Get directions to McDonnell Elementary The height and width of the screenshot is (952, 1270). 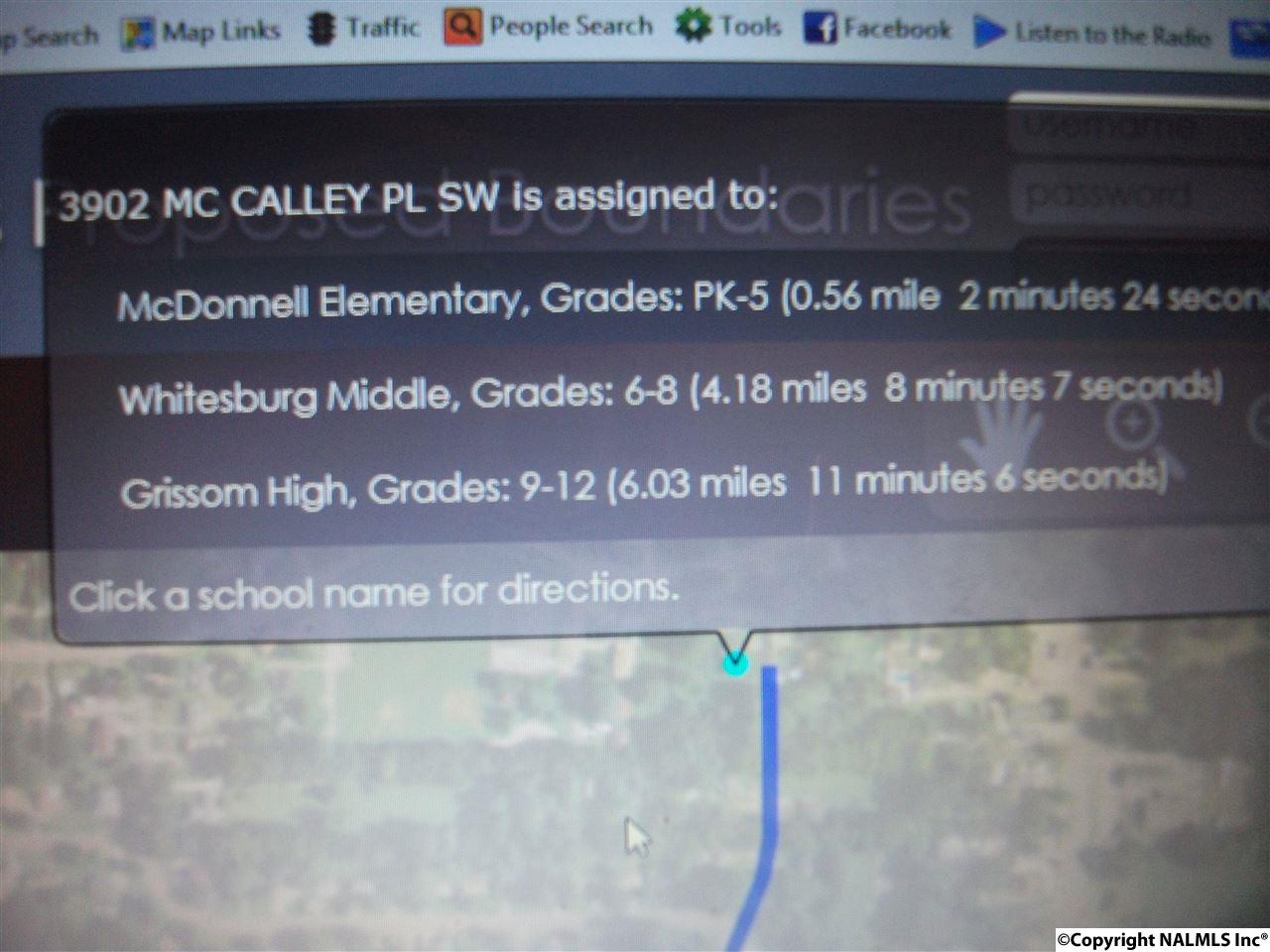pos(316,302)
